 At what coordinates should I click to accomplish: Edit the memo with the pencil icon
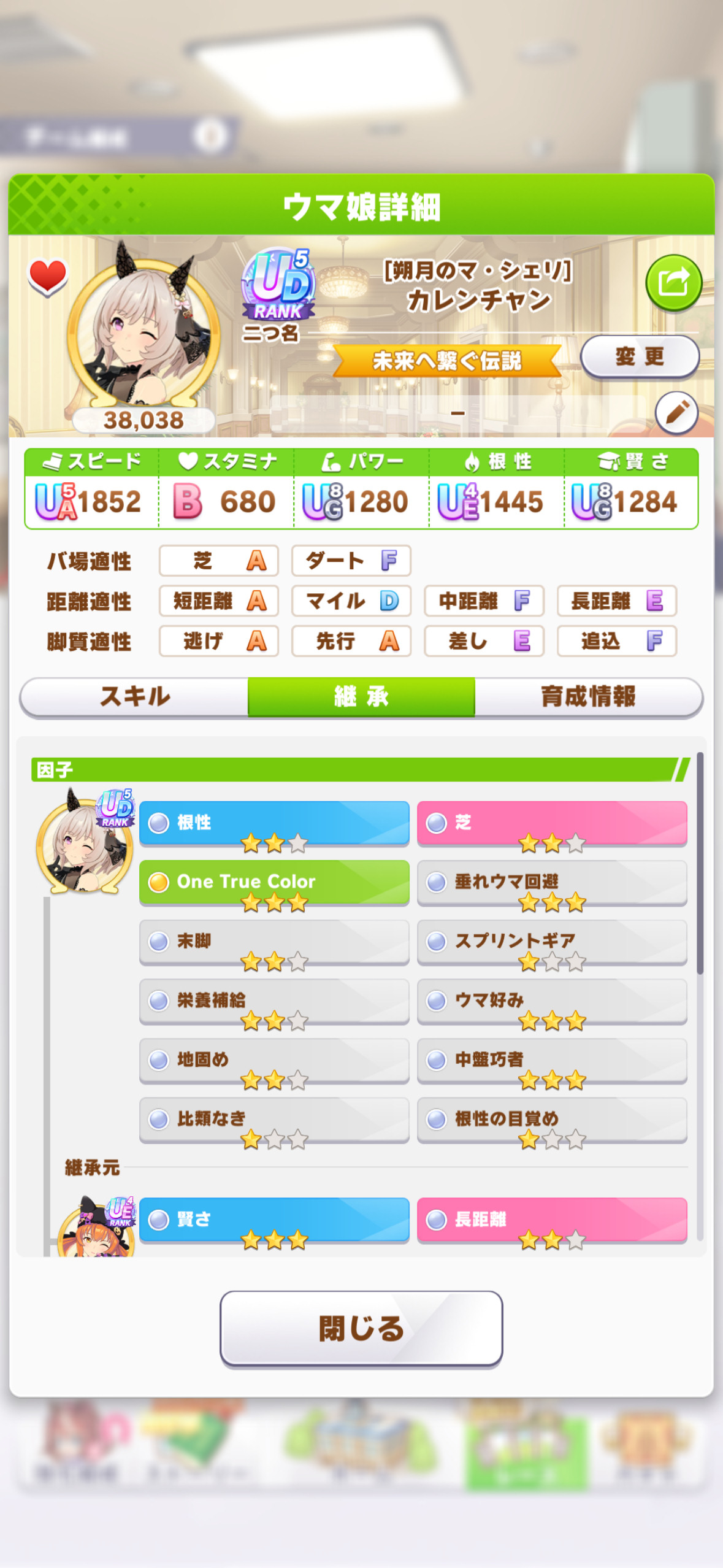point(676,412)
